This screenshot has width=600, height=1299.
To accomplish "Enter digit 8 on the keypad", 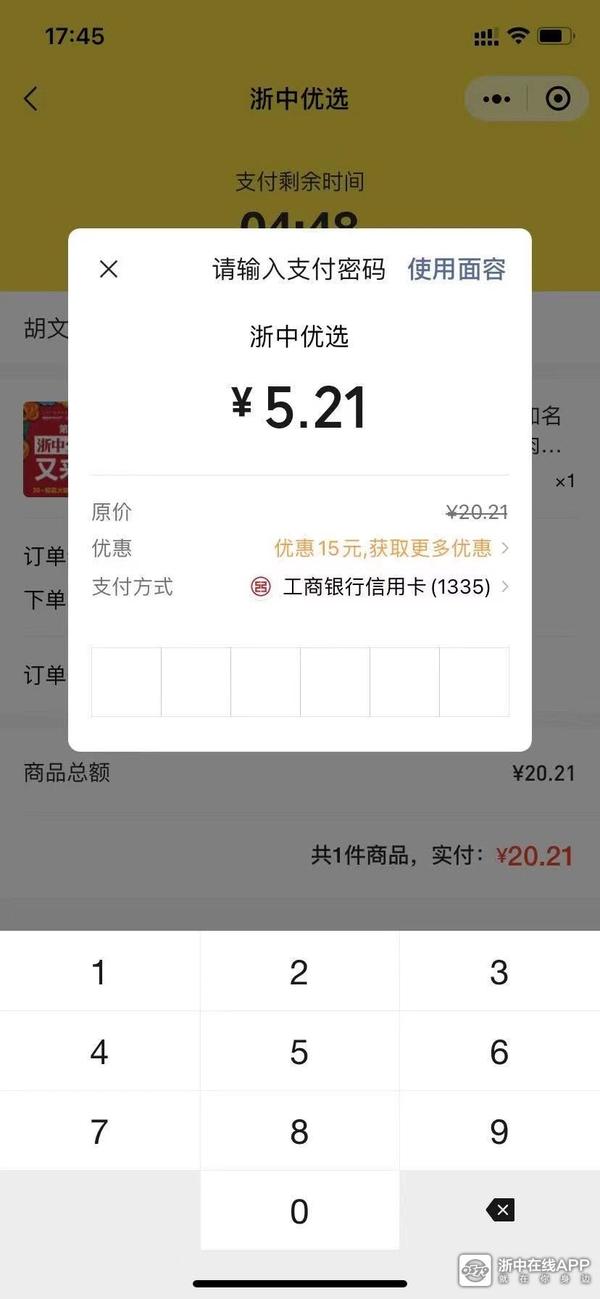I will click(x=299, y=1132).
